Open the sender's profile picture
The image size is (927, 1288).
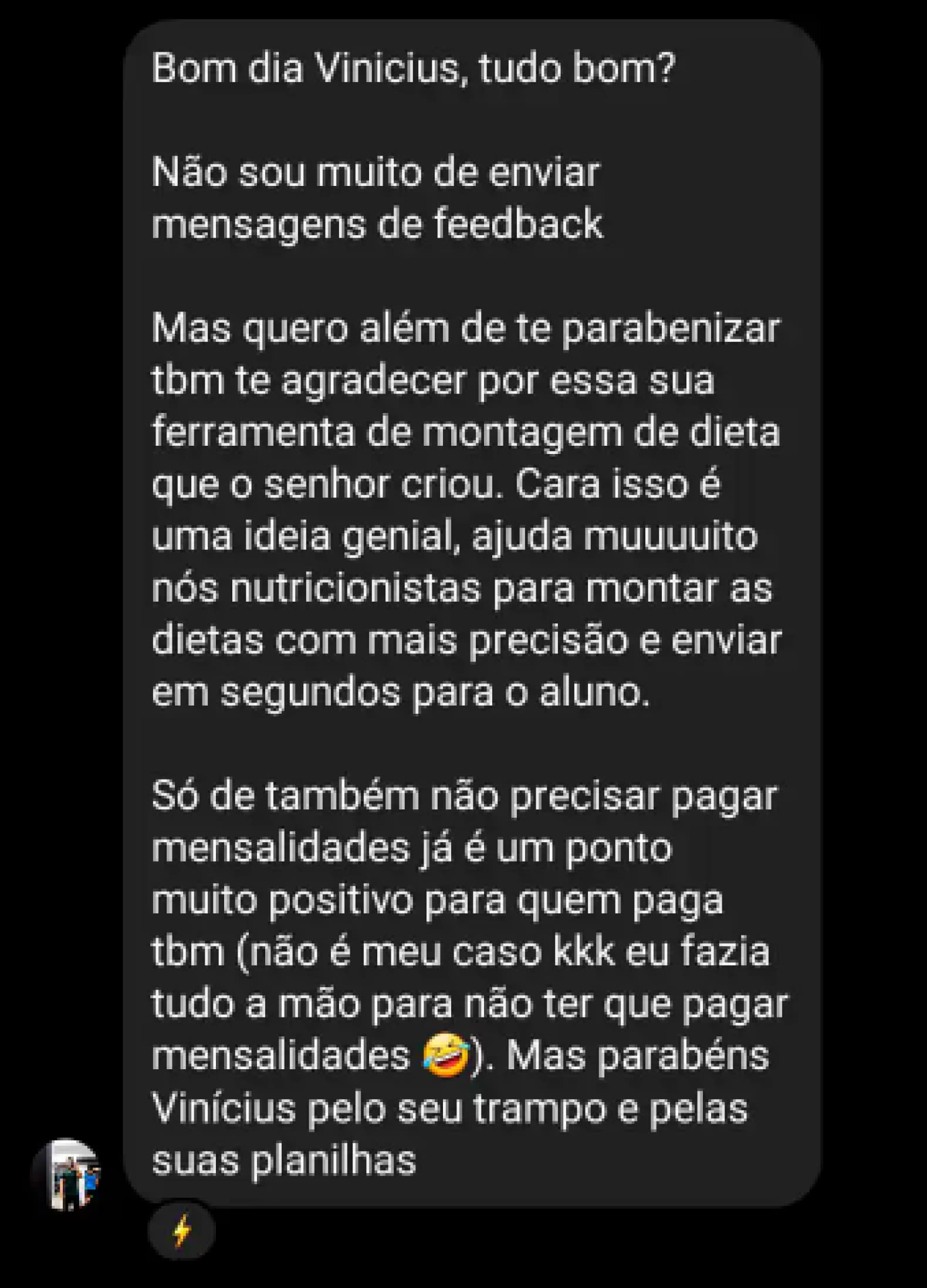point(66,1175)
